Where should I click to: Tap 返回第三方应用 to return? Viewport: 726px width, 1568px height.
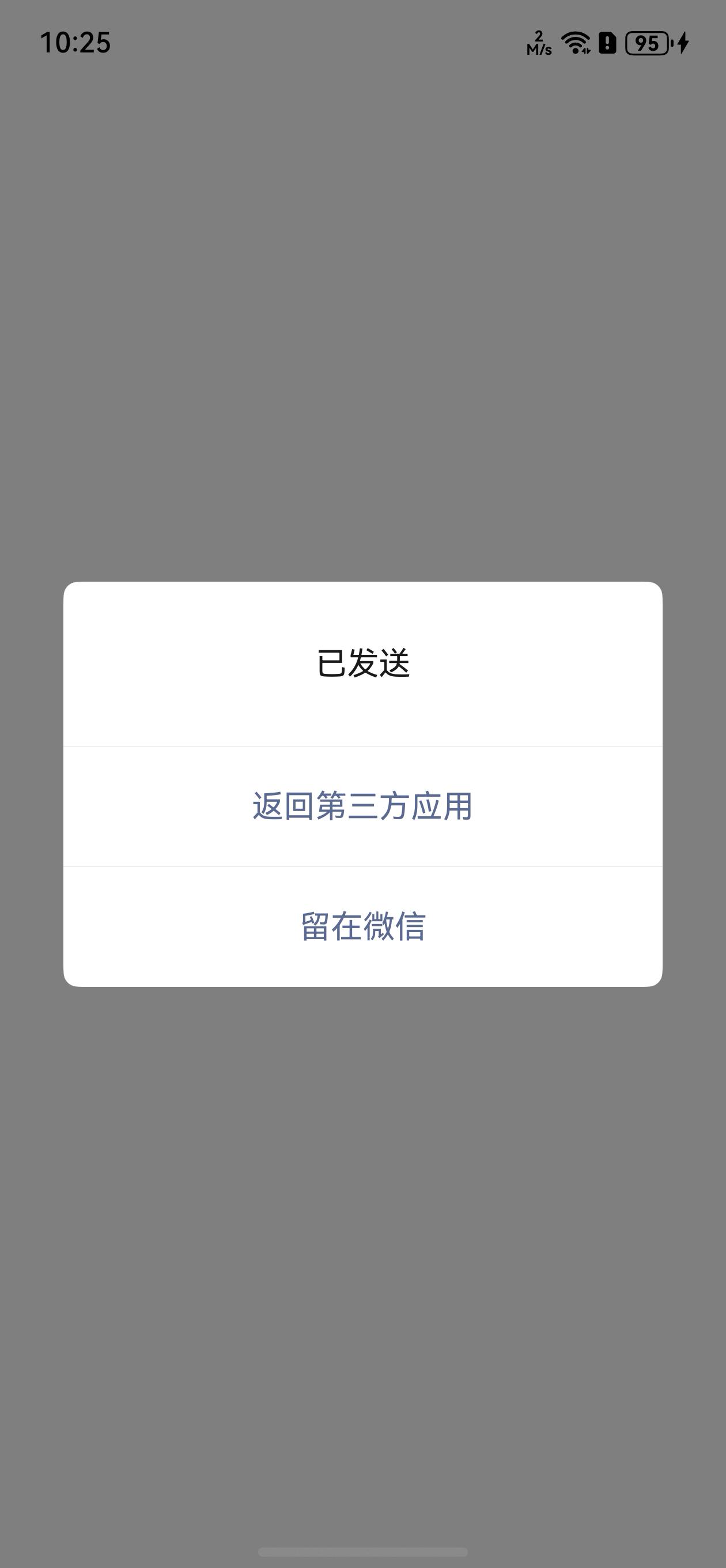362,806
